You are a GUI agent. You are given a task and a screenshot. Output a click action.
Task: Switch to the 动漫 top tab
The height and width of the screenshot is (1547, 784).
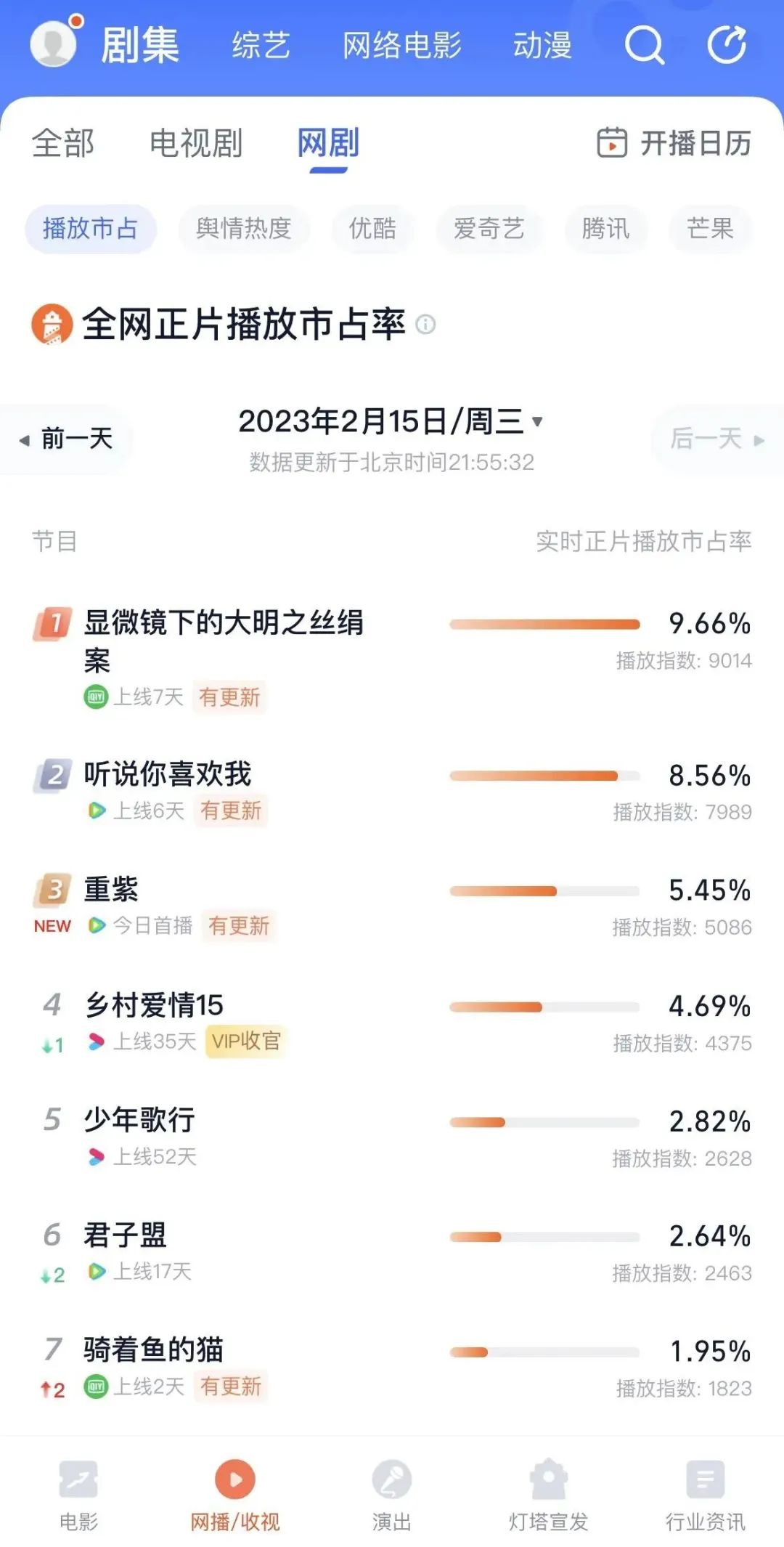pyautogui.click(x=542, y=45)
